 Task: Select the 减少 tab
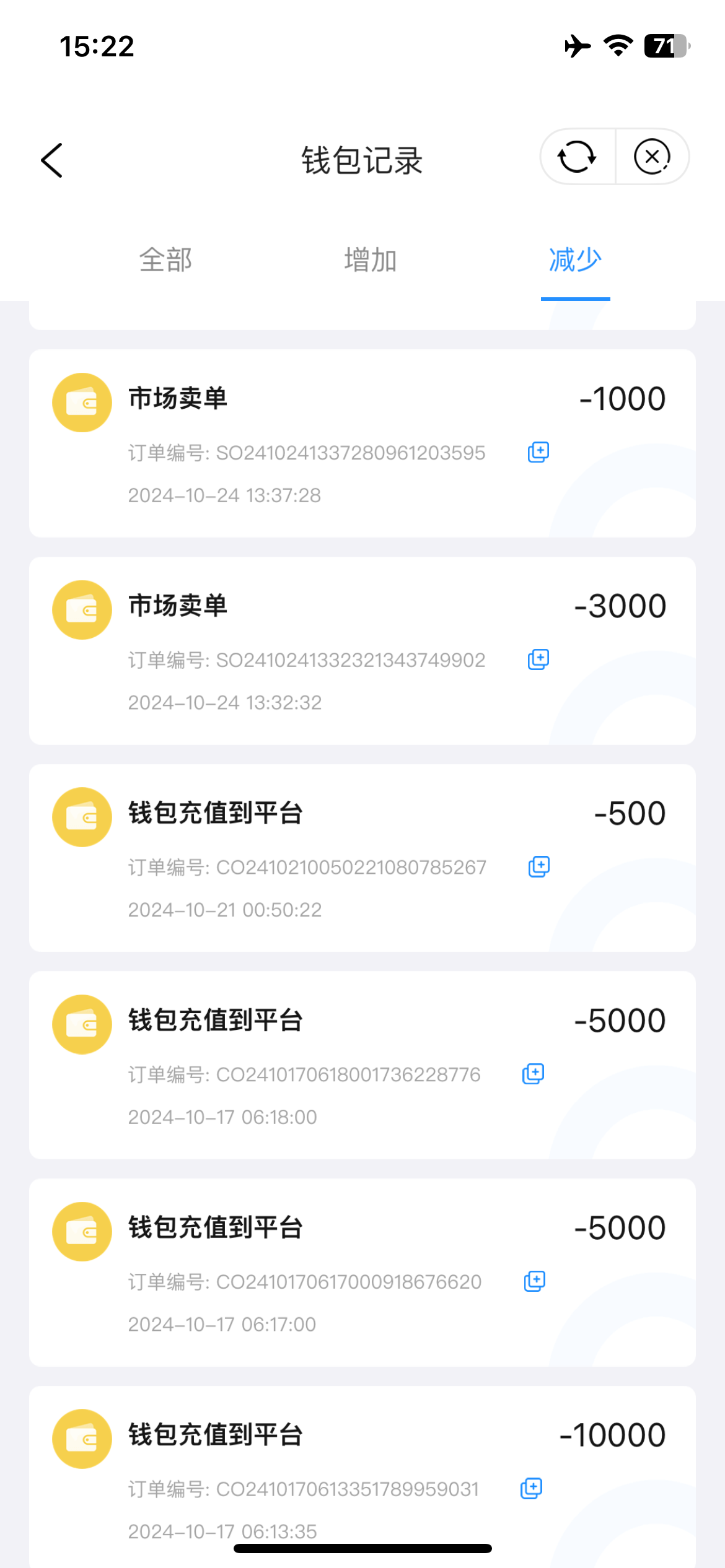pos(575,260)
